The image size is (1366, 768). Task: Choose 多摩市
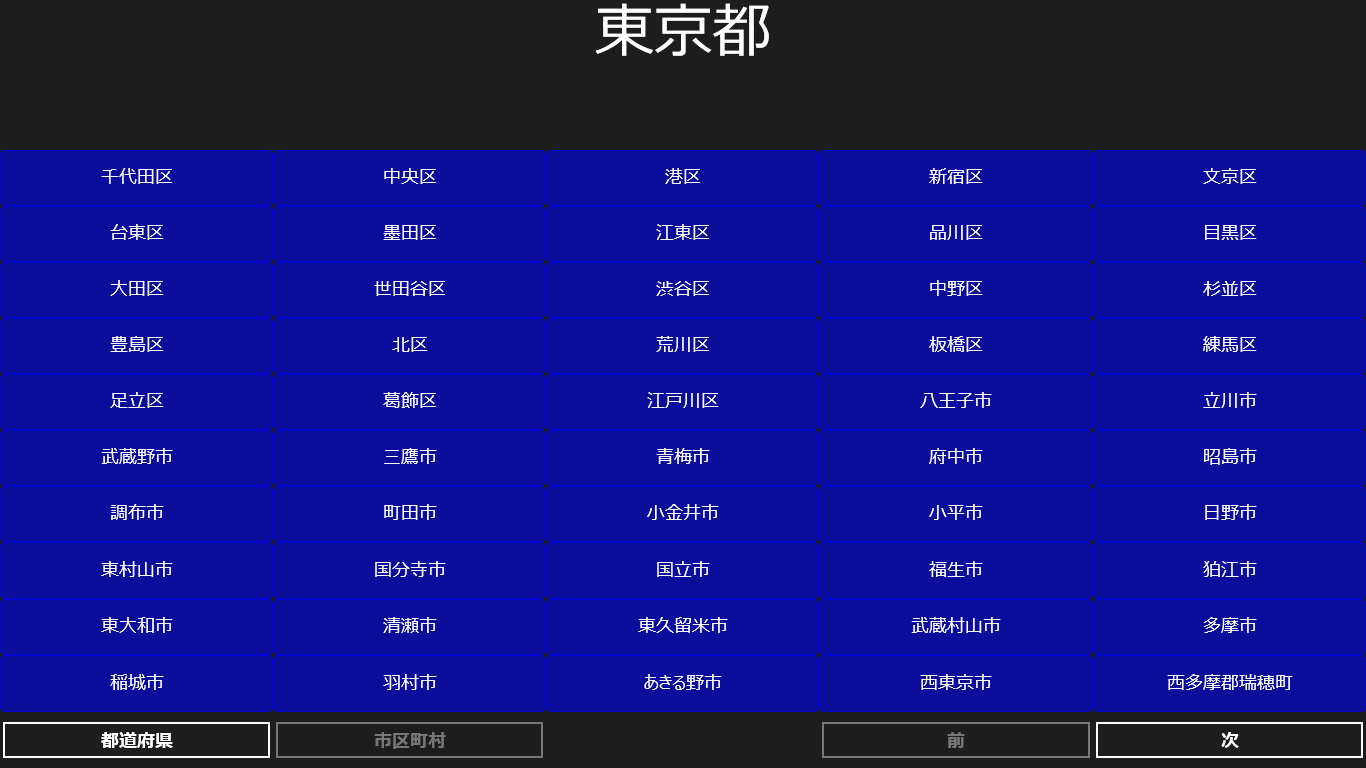1229,626
